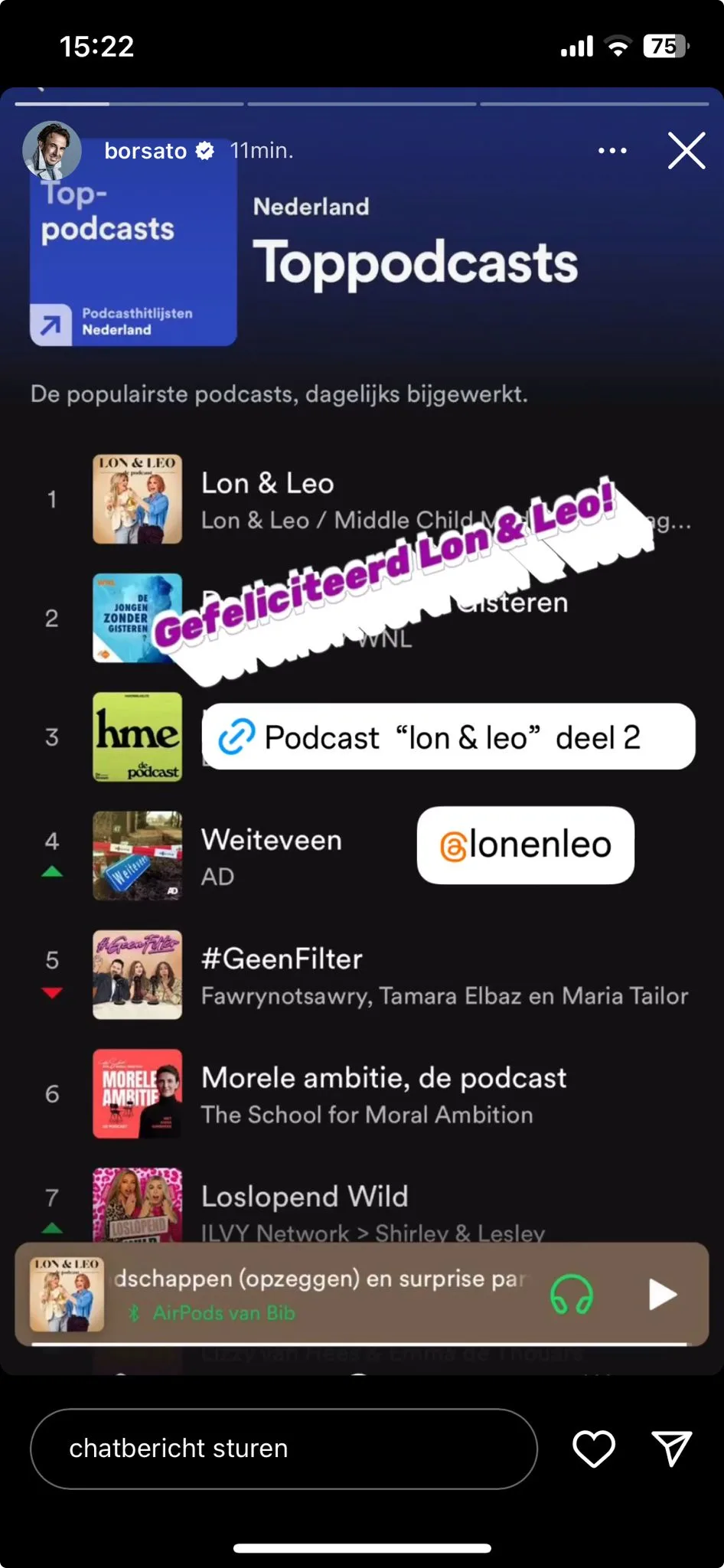Close the story with the X
The height and width of the screenshot is (1568, 724).
pyautogui.click(x=686, y=151)
